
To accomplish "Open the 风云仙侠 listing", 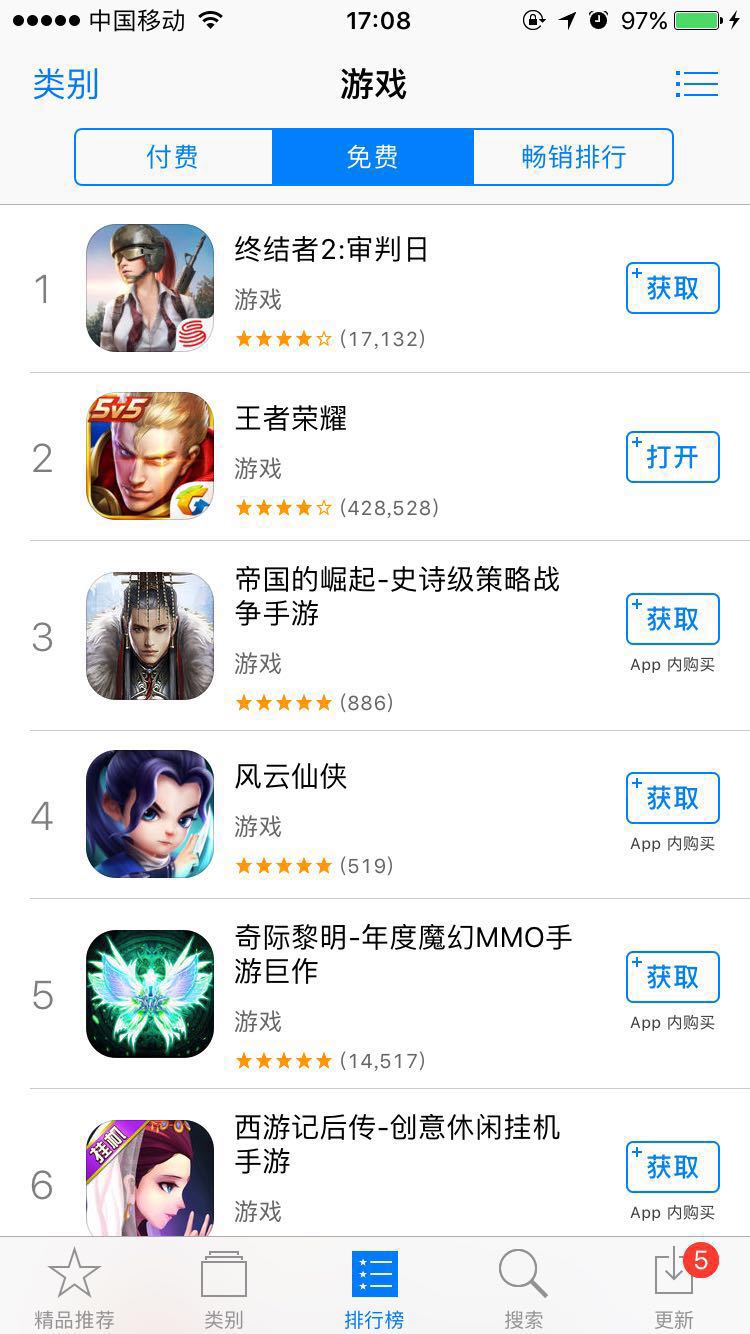I will click(x=290, y=777).
